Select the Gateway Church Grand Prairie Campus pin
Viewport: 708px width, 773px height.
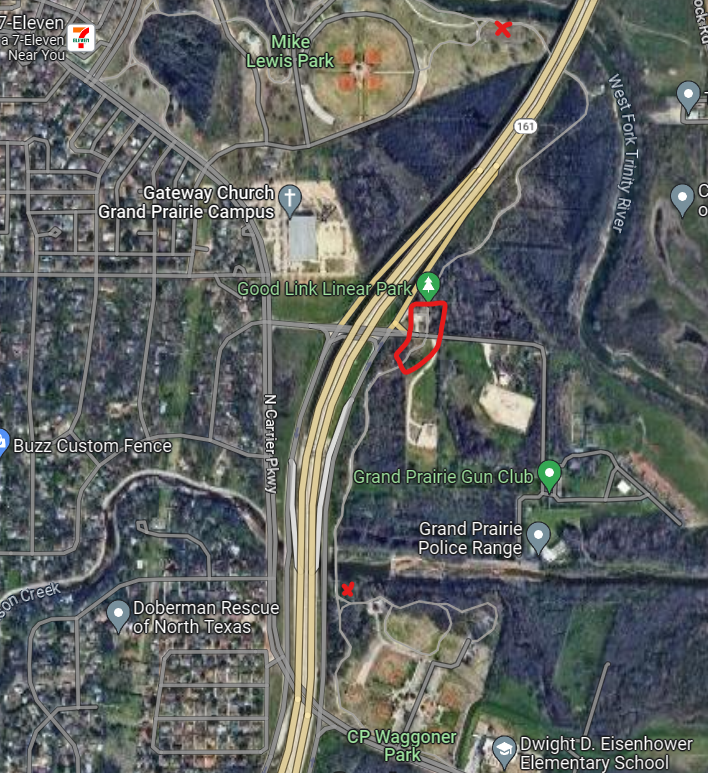[290, 201]
